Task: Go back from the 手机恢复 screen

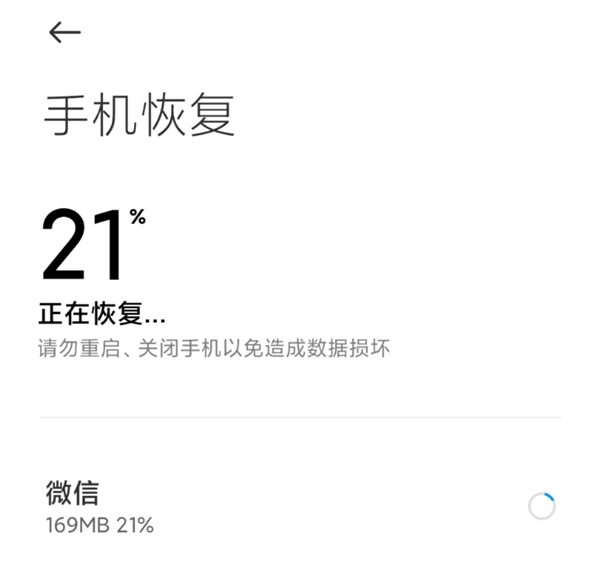Action: click(64, 33)
